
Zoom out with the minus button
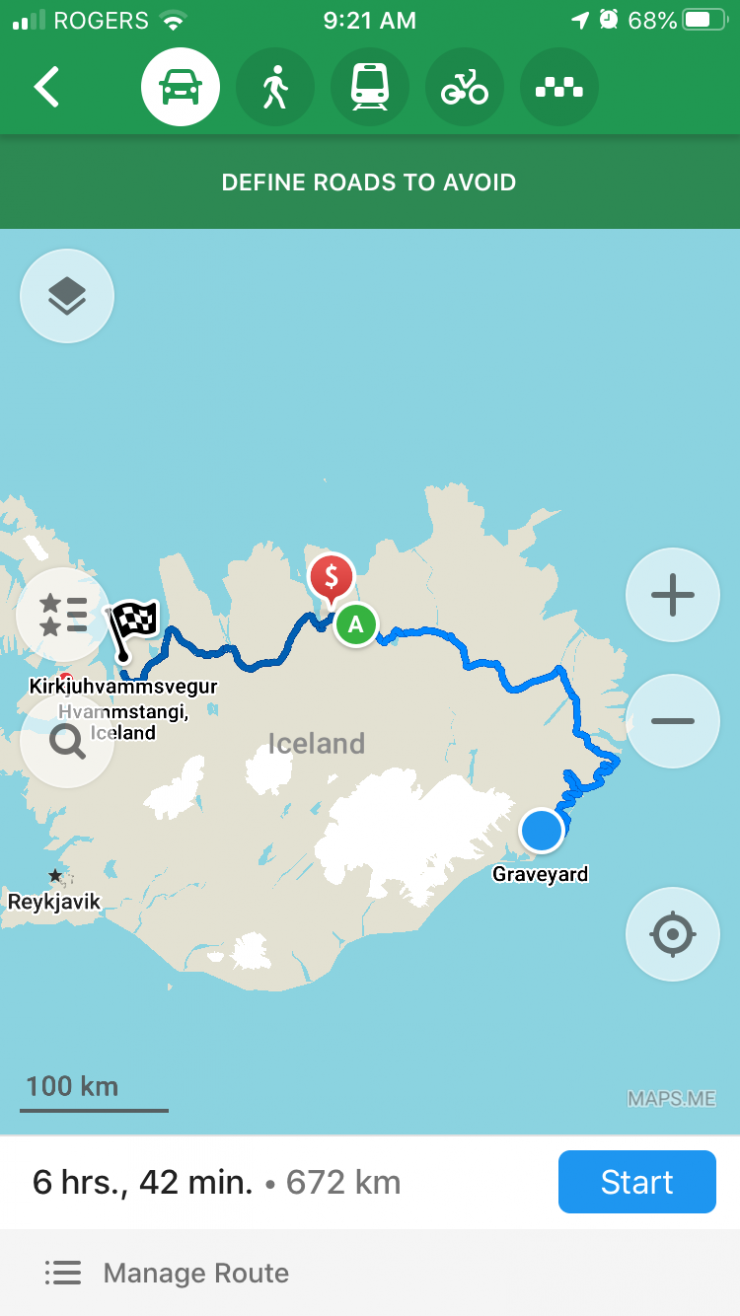(672, 721)
